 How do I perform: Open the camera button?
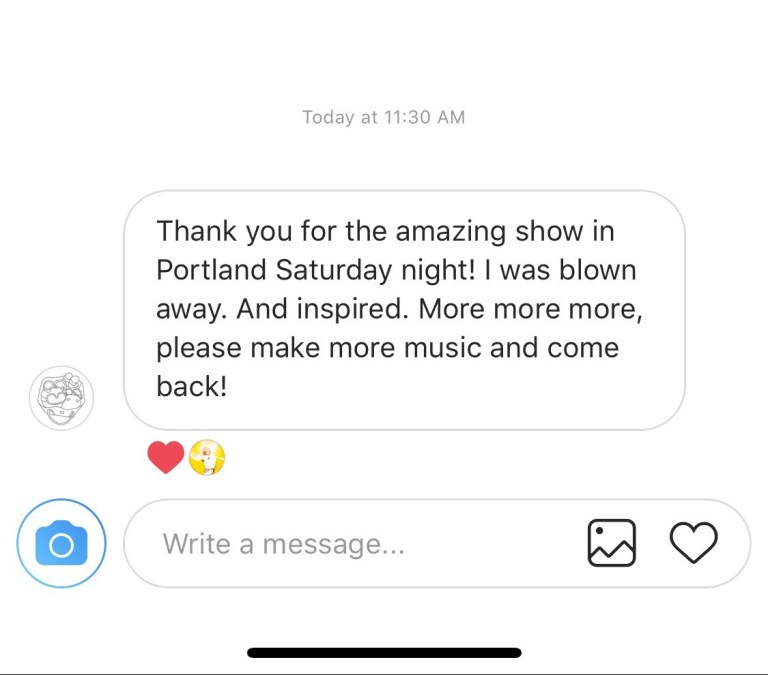[61, 543]
